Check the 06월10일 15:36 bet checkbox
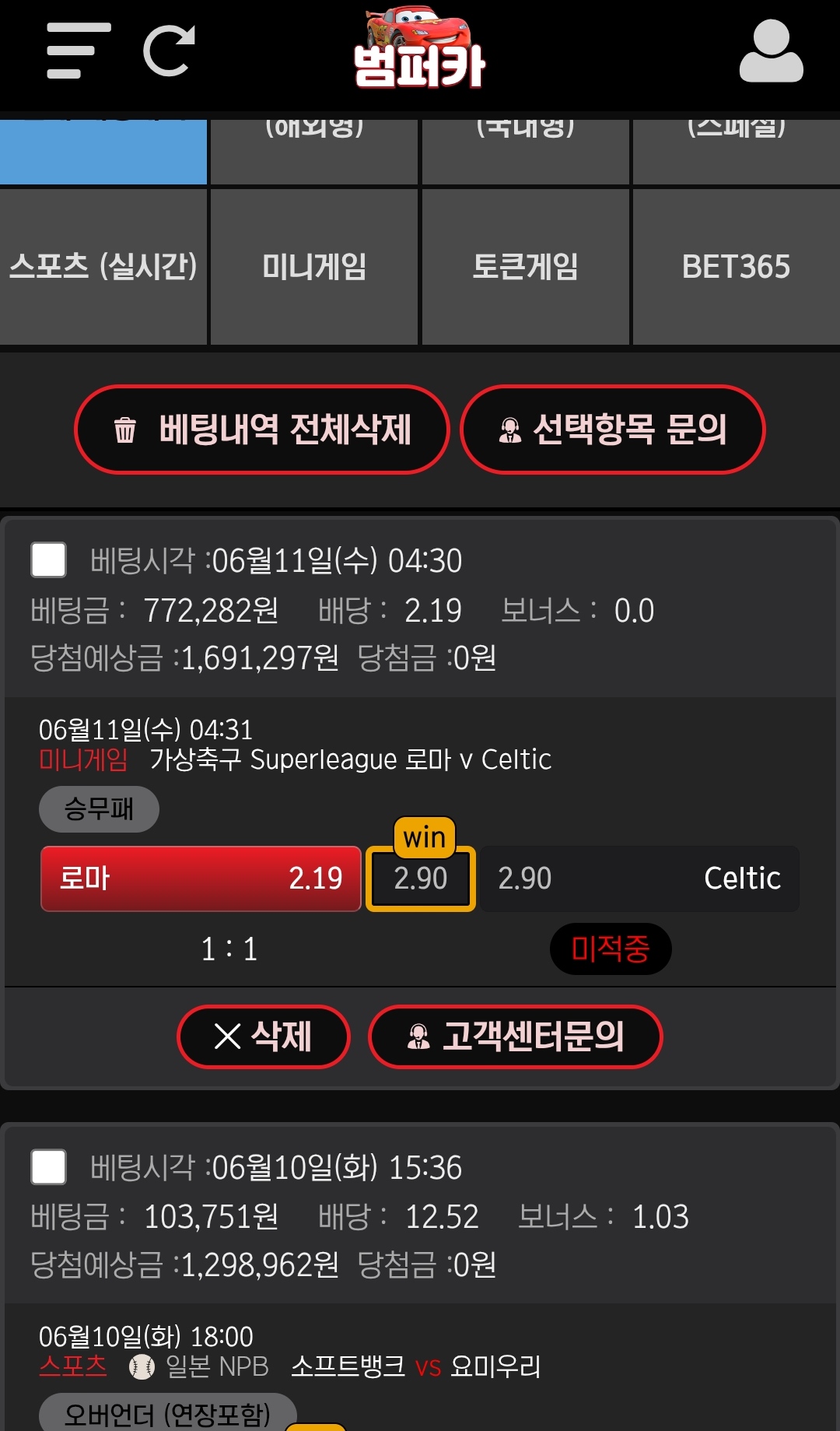This screenshot has width=840, height=1431. pos(48,1167)
